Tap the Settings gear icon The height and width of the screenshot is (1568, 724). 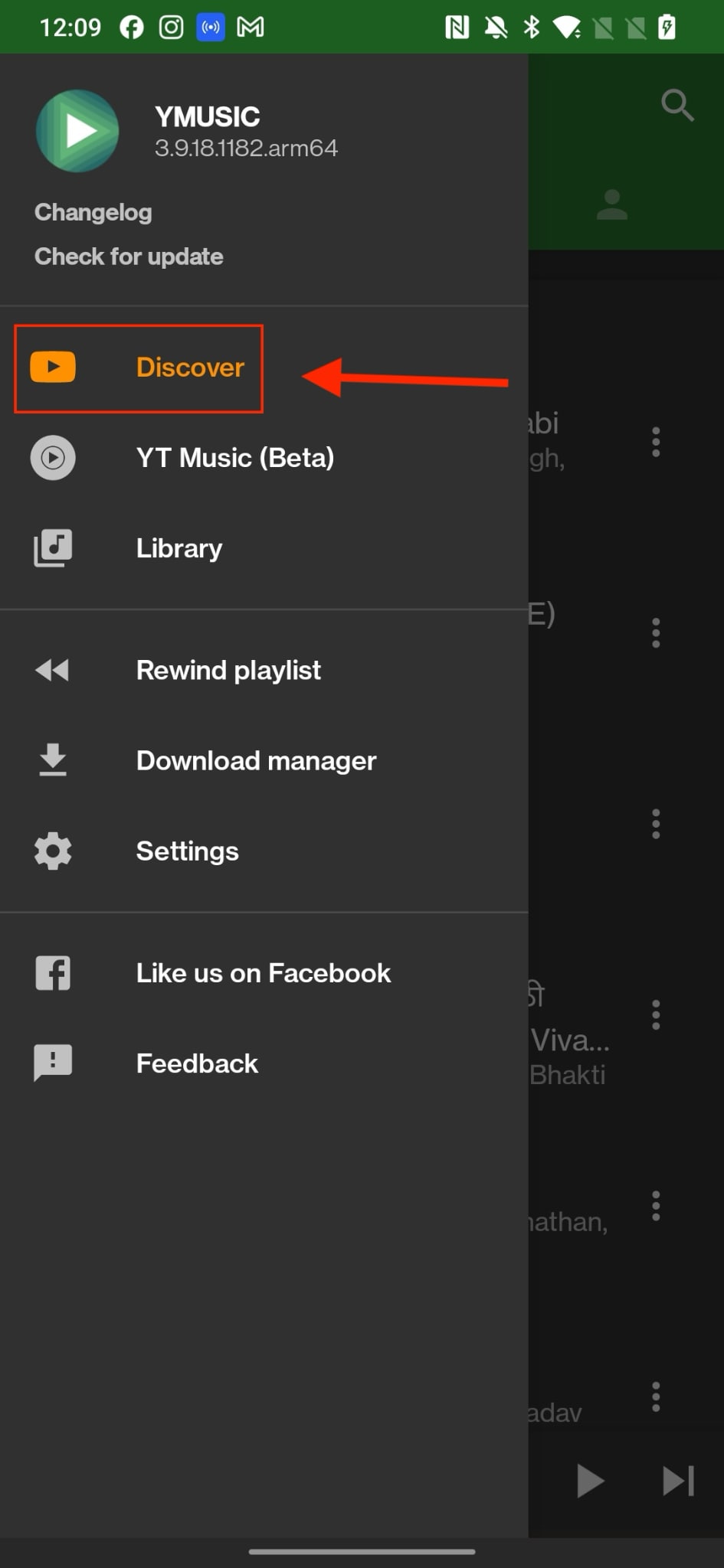click(52, 851)
